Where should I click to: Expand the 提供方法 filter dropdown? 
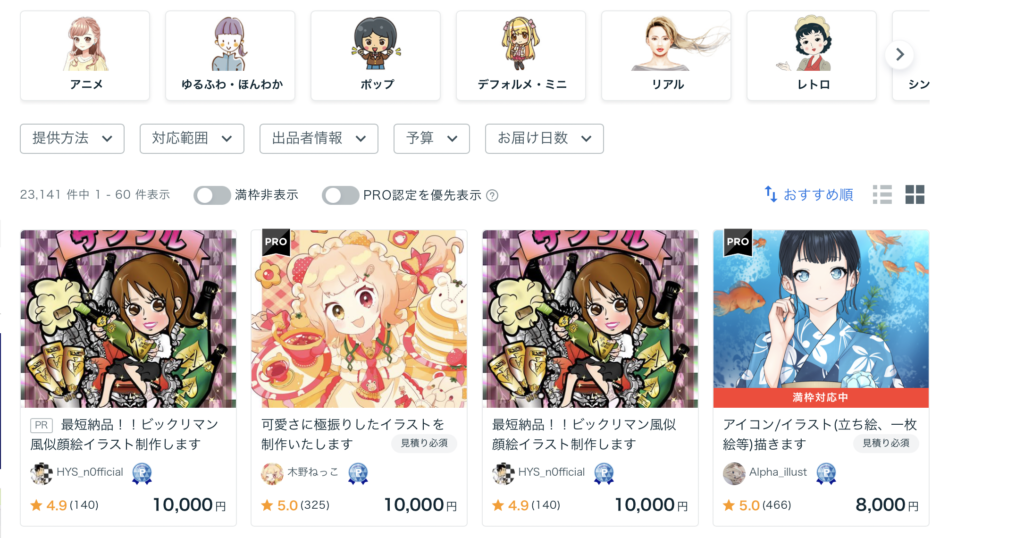(72, 139)
